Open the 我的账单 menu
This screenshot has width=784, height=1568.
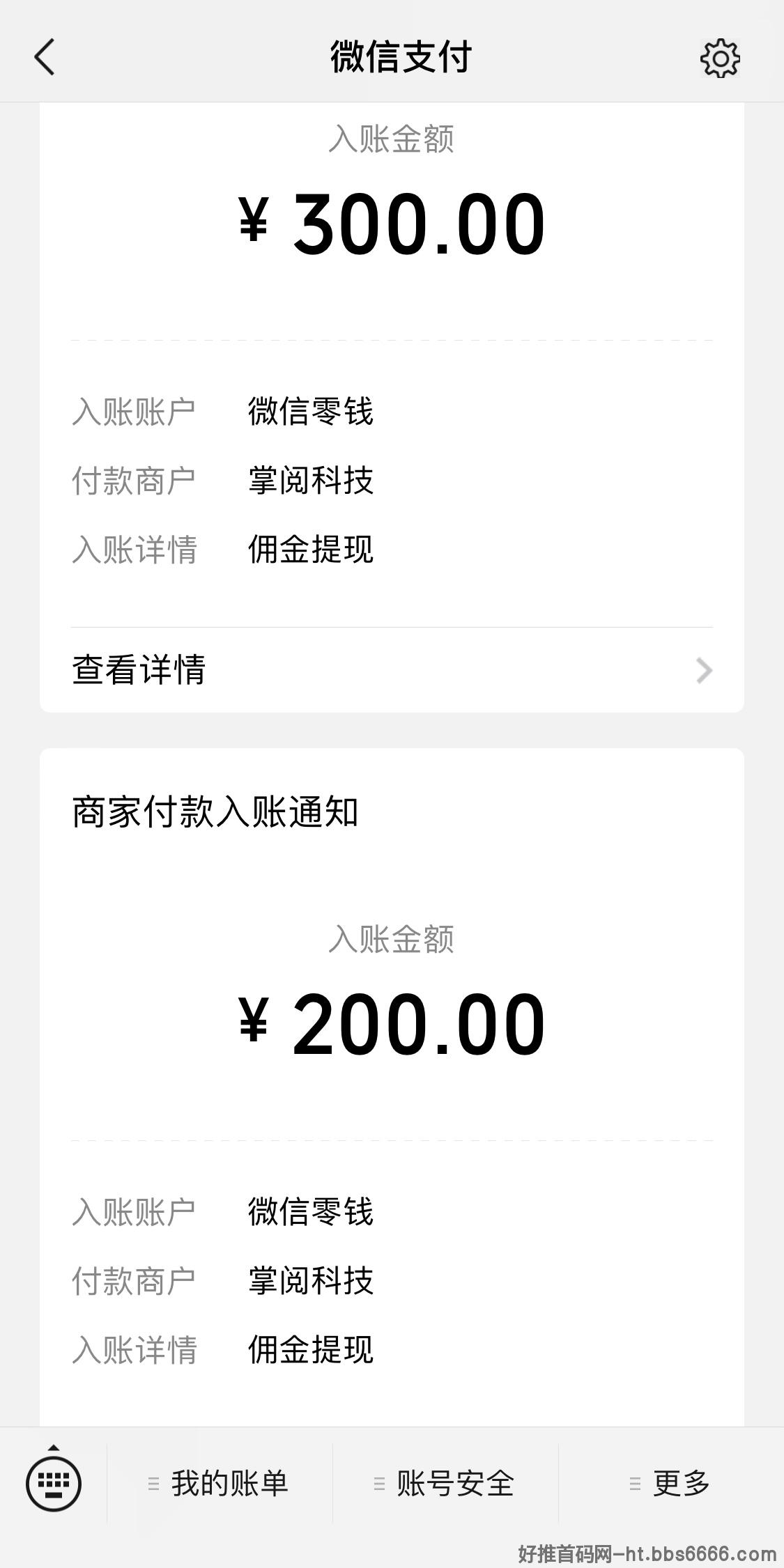(x=220, y=1483)
